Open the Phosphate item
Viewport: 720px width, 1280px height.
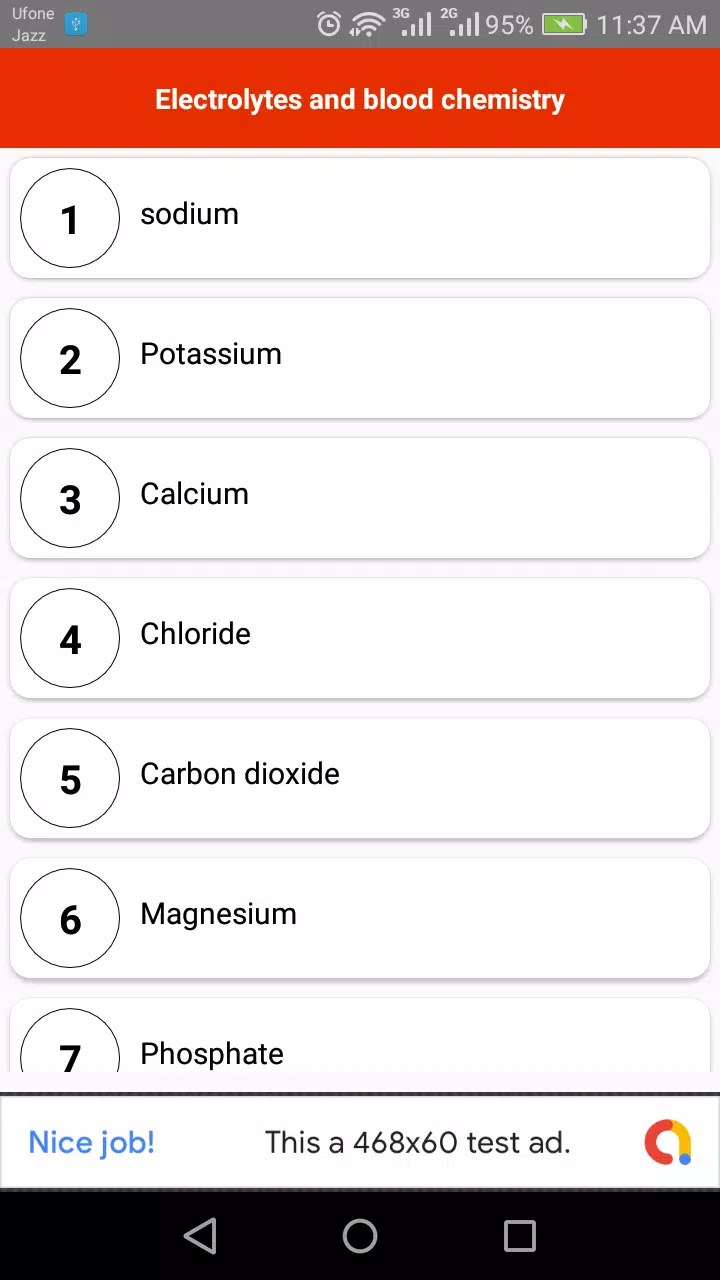coord(360,1036)
